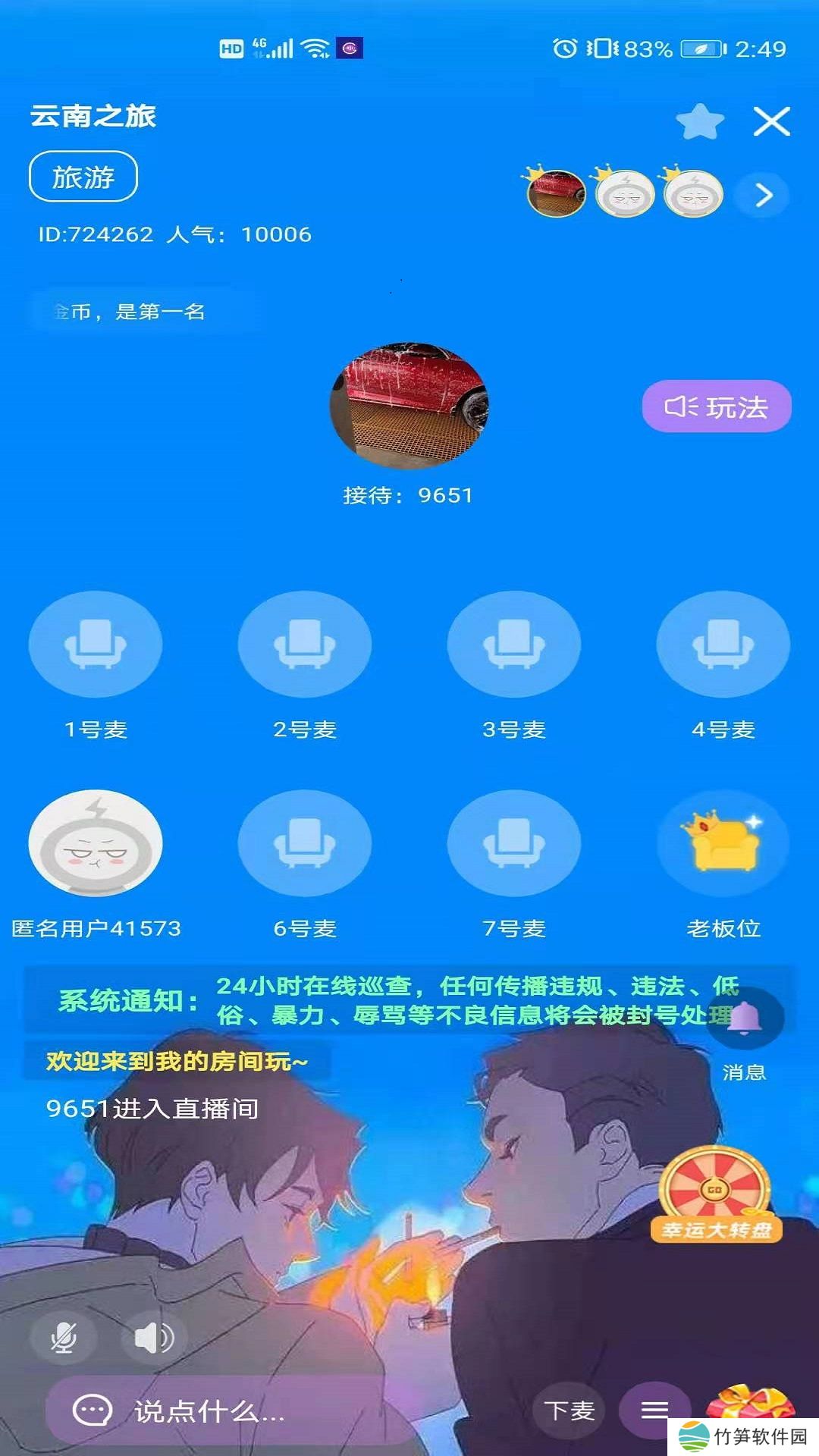Select the 老板位 boss seat
This screenshot has height=1456, width=819.
(x=723, y=843)
